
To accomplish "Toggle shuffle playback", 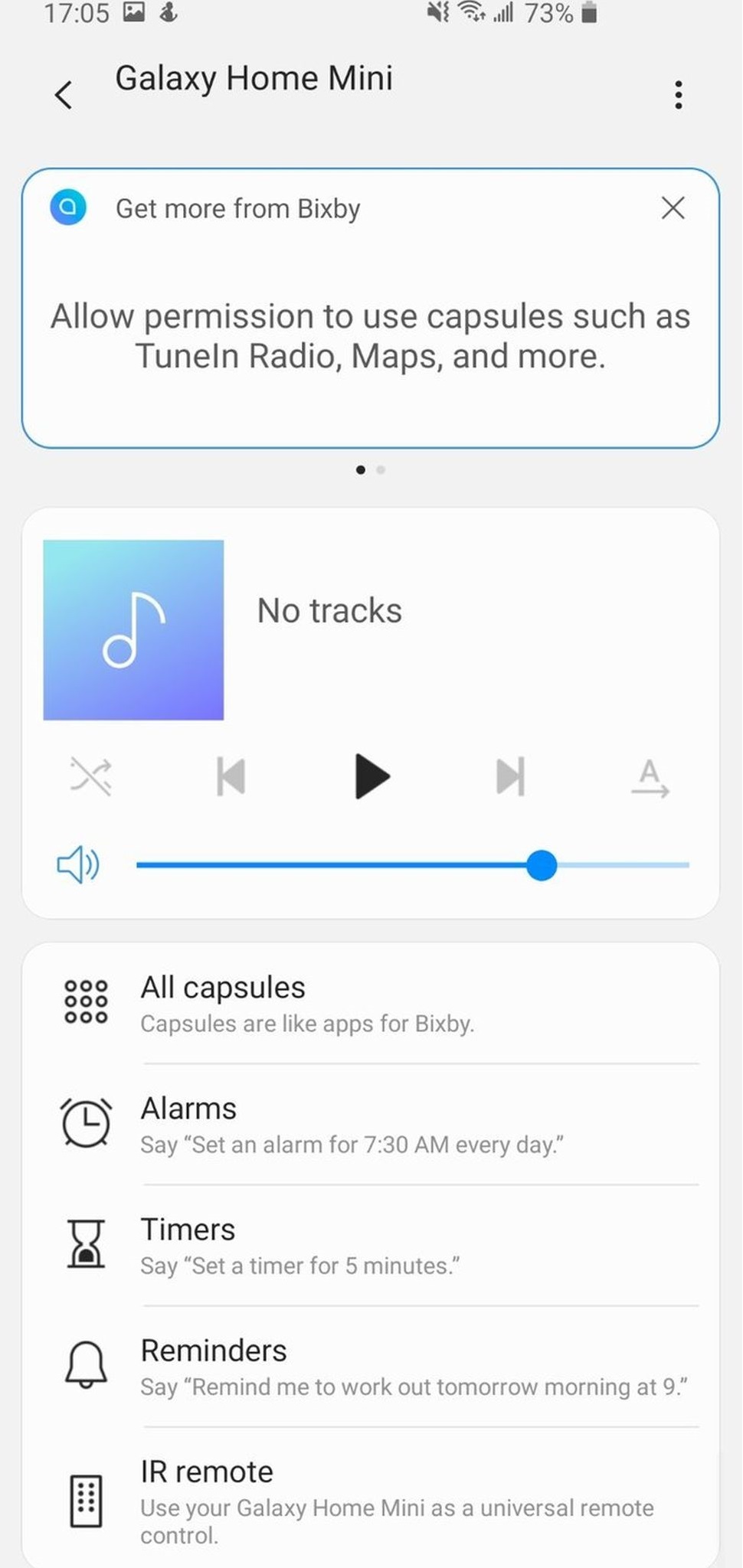I will (90, 776).
